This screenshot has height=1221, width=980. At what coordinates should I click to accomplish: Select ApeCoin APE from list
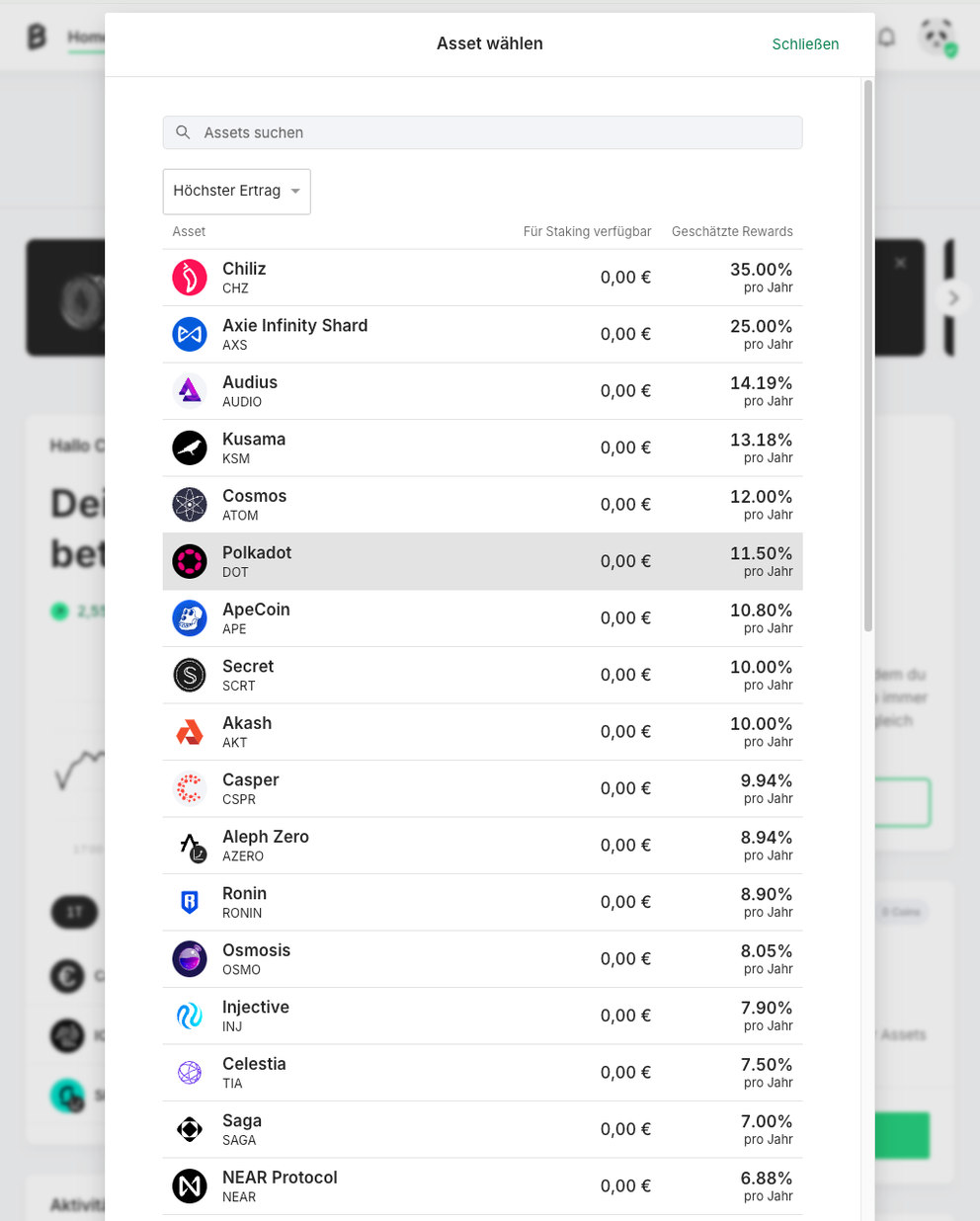tap(482, 618)
